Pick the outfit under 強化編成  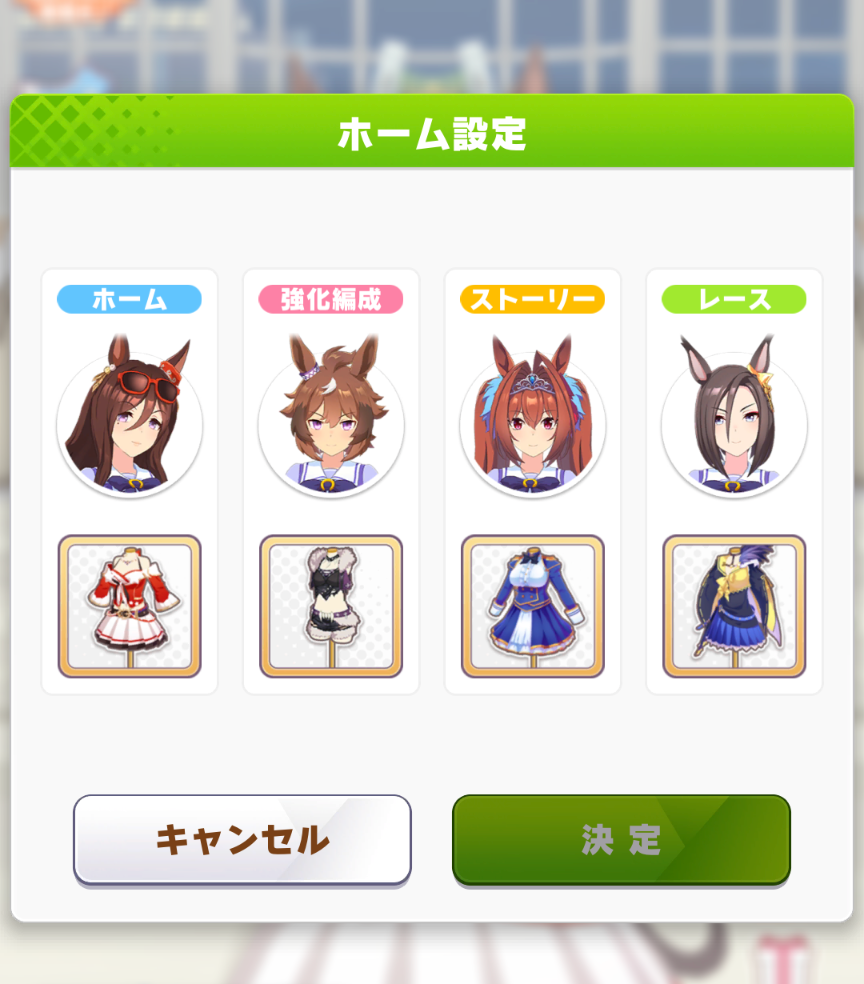click(331, 606)
